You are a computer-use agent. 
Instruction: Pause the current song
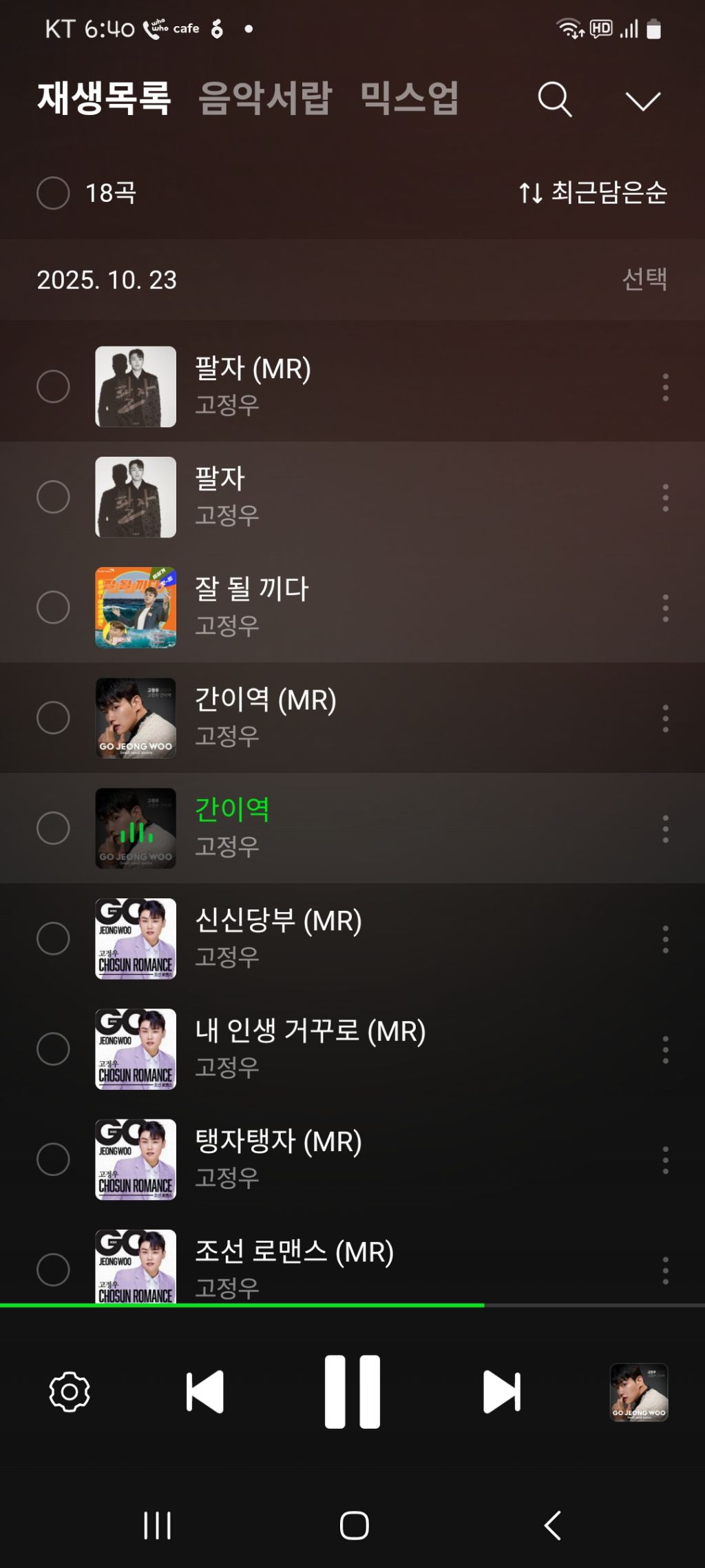click(352, 1392)
